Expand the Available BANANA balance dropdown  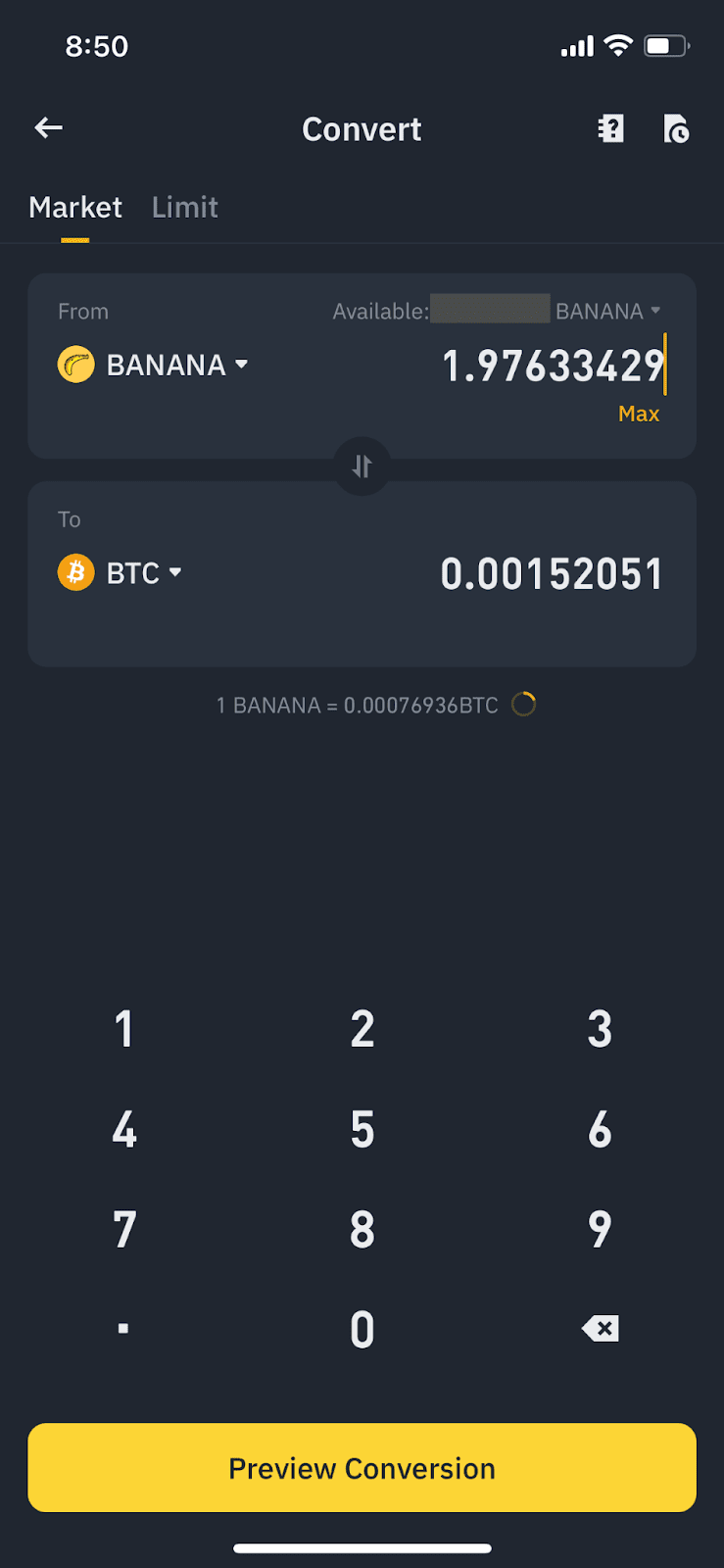[607, 312]
